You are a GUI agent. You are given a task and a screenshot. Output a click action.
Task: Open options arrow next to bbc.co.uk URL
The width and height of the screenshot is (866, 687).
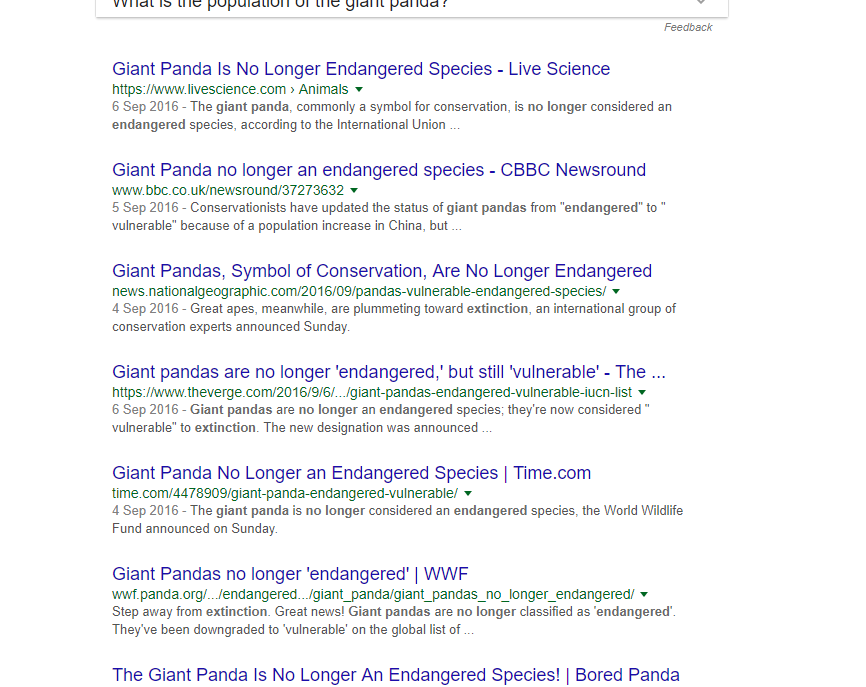pyautogui.click(x=354, y=191)
